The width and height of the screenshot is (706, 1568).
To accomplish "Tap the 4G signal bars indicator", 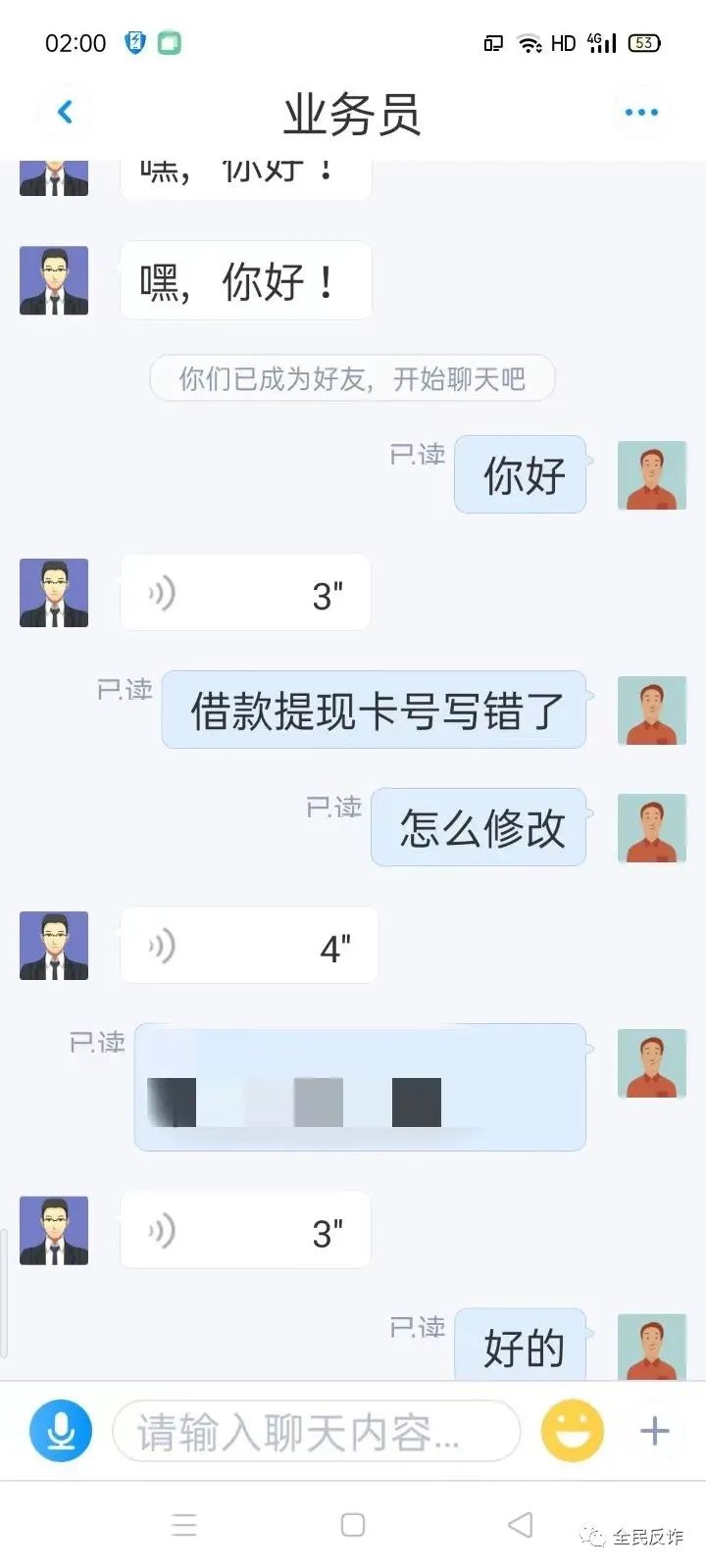I will [601, 42].
